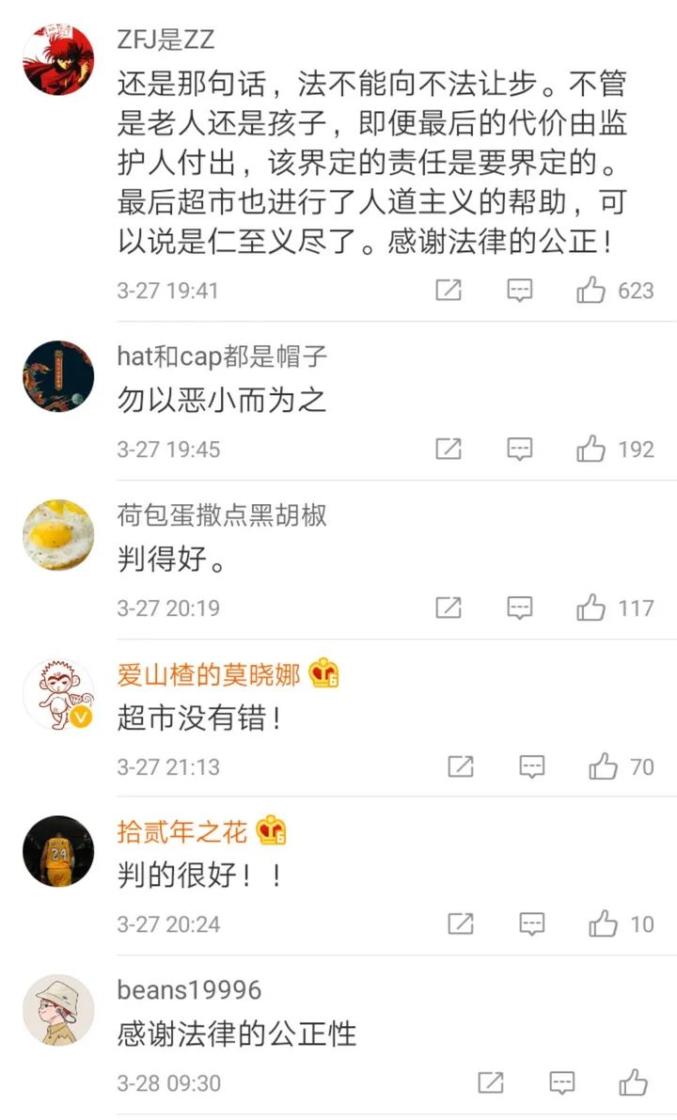Reply to the comment 勿以恶小而为之
Viewport: 677px width, 1120px height.
(x=519, y=450)
